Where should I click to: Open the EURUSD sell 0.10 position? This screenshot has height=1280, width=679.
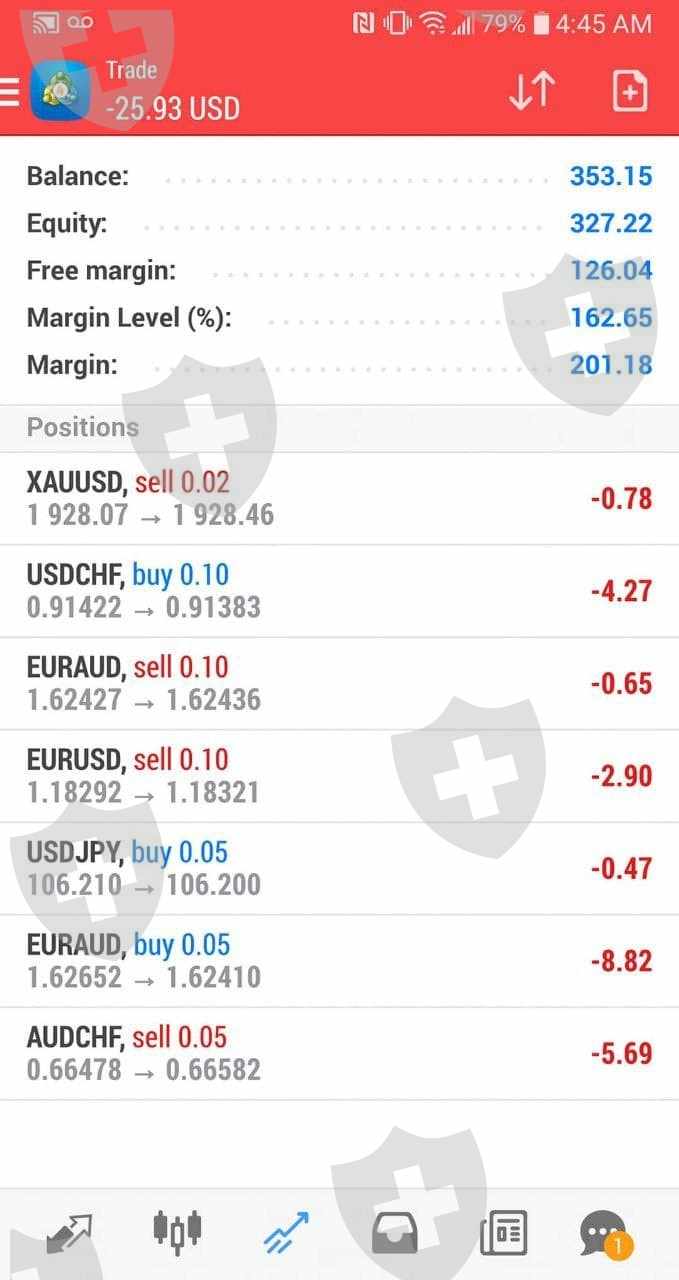pyautogui.click(x=339, y=775)
